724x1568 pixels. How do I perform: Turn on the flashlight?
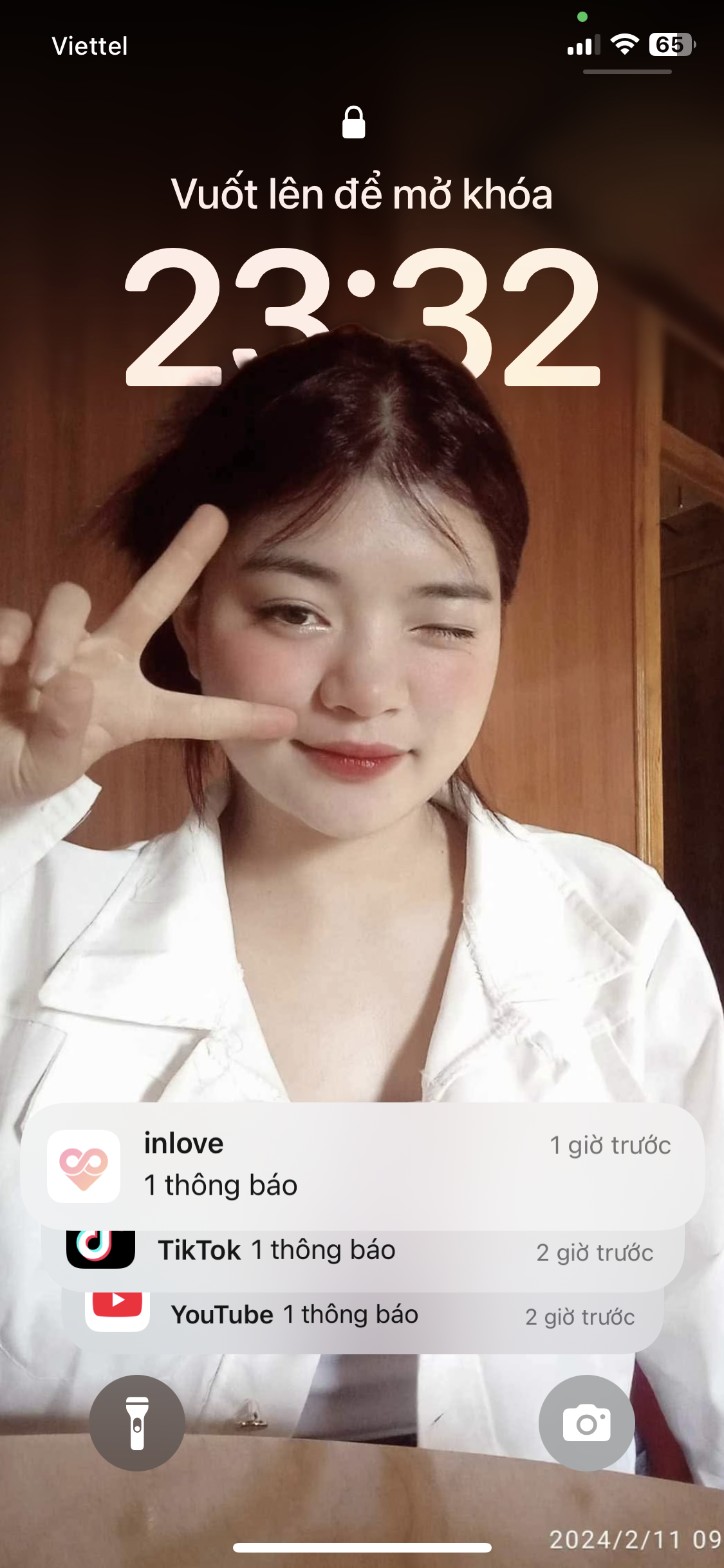coord(137,1423)
